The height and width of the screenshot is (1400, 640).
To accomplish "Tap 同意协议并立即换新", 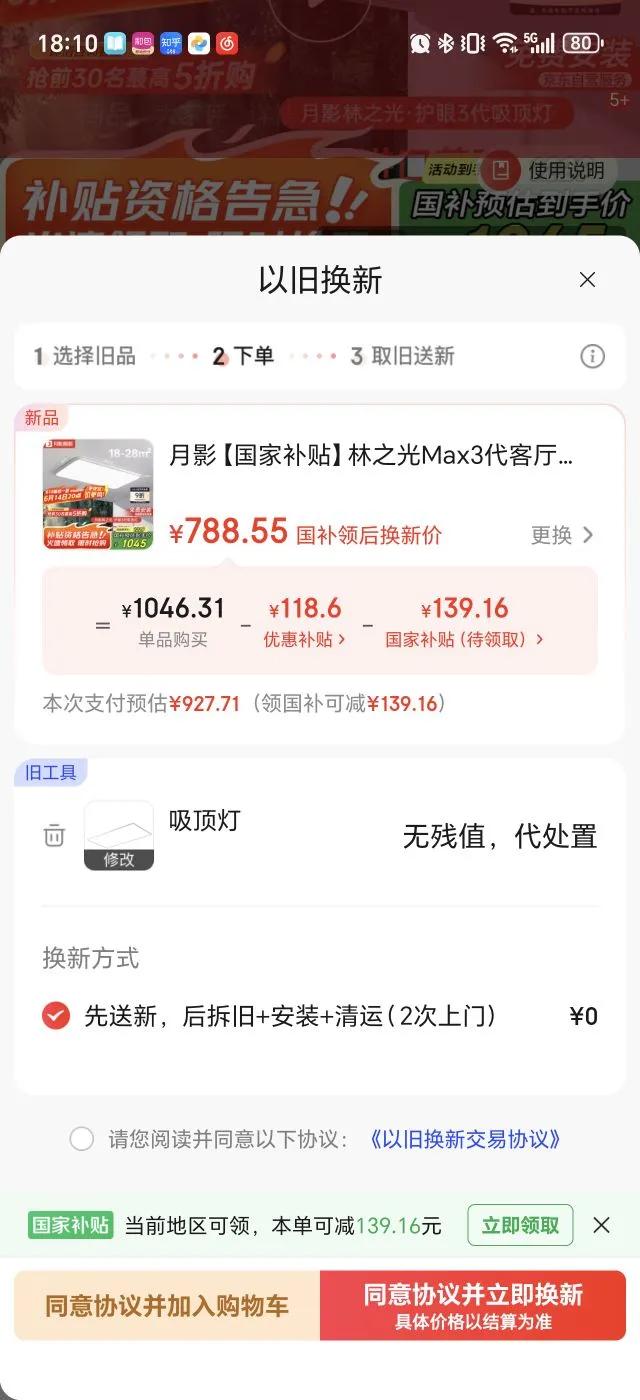I will tap(473, 1305).
